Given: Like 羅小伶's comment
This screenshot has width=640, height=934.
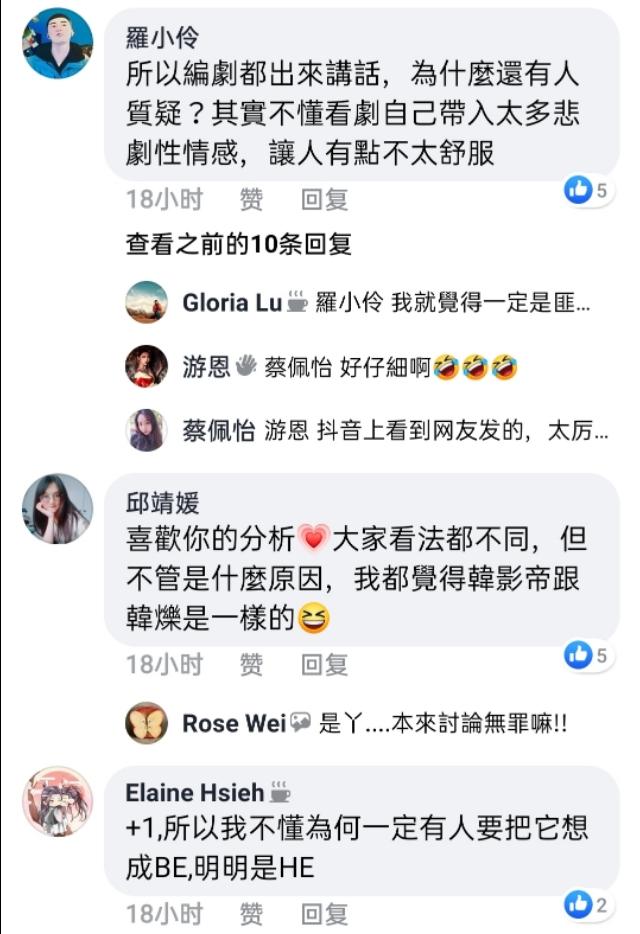Looking at the screenshot, I should tap(252, 200).
